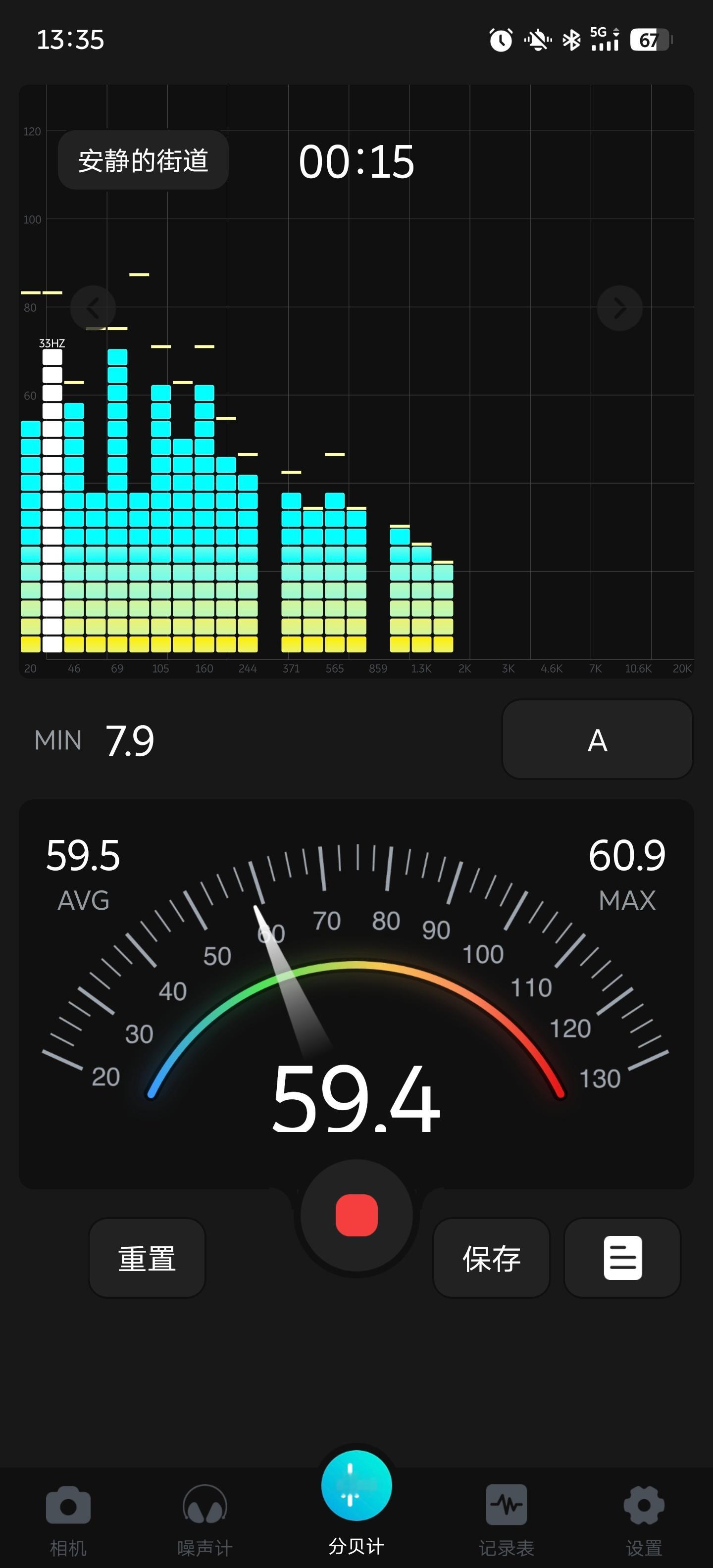This screenshot has width=713, height=1568.
Task: Switch to the 相机 tab
Action: pos(68,1519)
